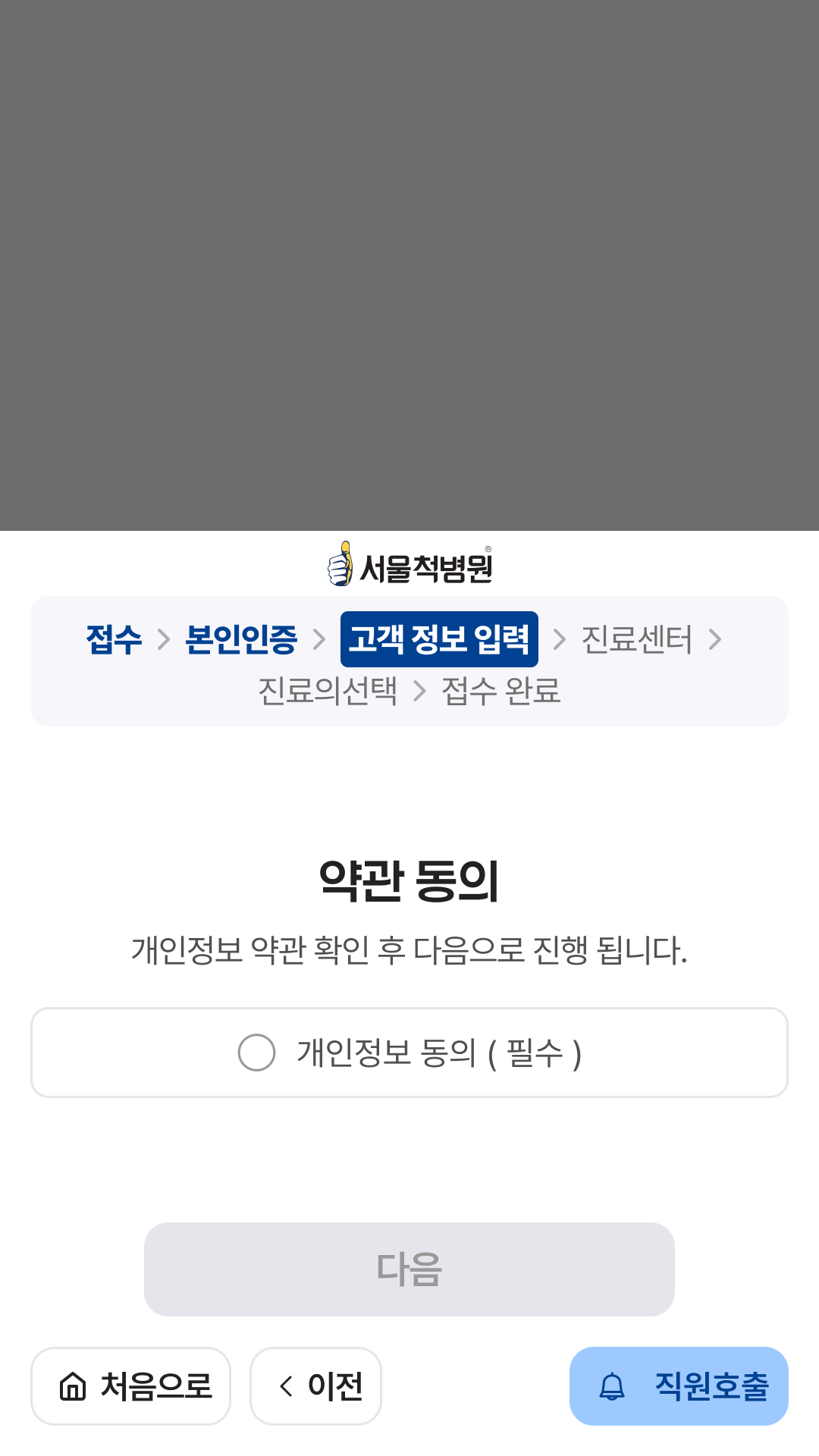
Task: Go back with the 이전 button
Action: [315, 1386]
